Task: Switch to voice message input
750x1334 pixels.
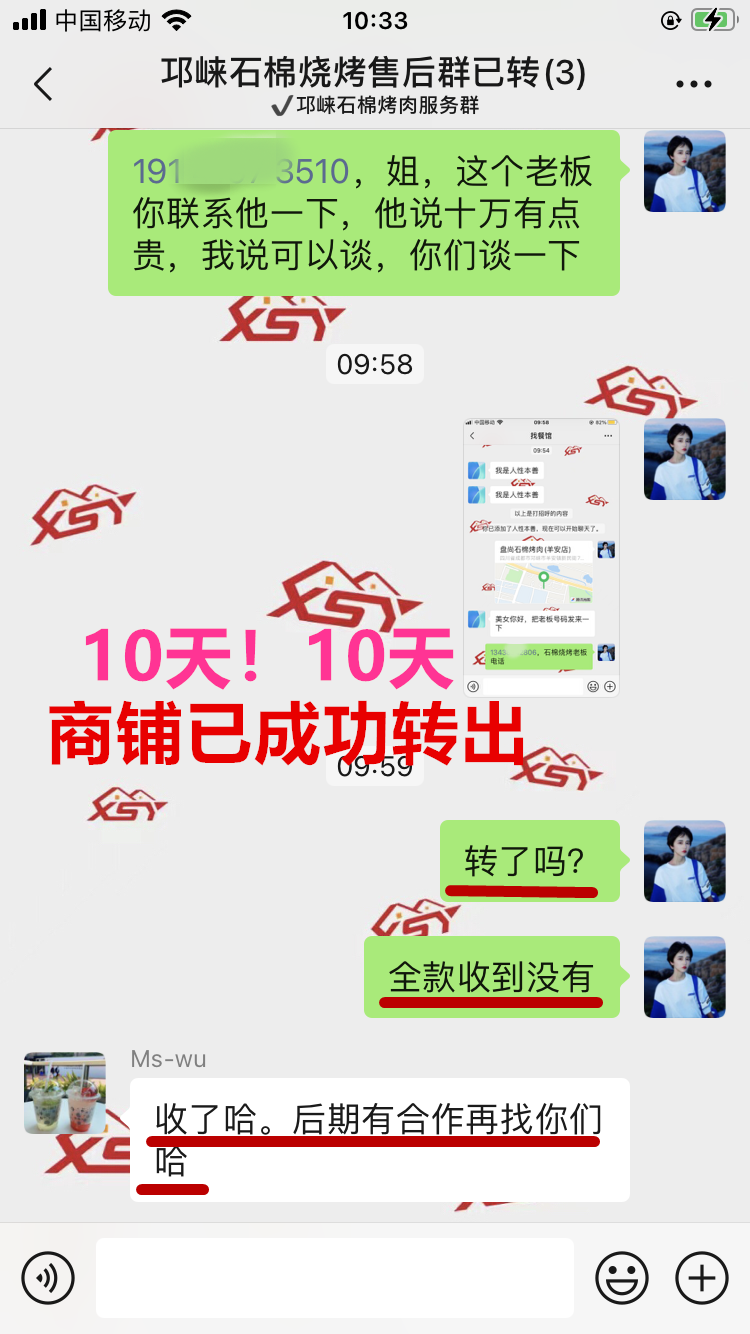Action: pos(48,1277)
